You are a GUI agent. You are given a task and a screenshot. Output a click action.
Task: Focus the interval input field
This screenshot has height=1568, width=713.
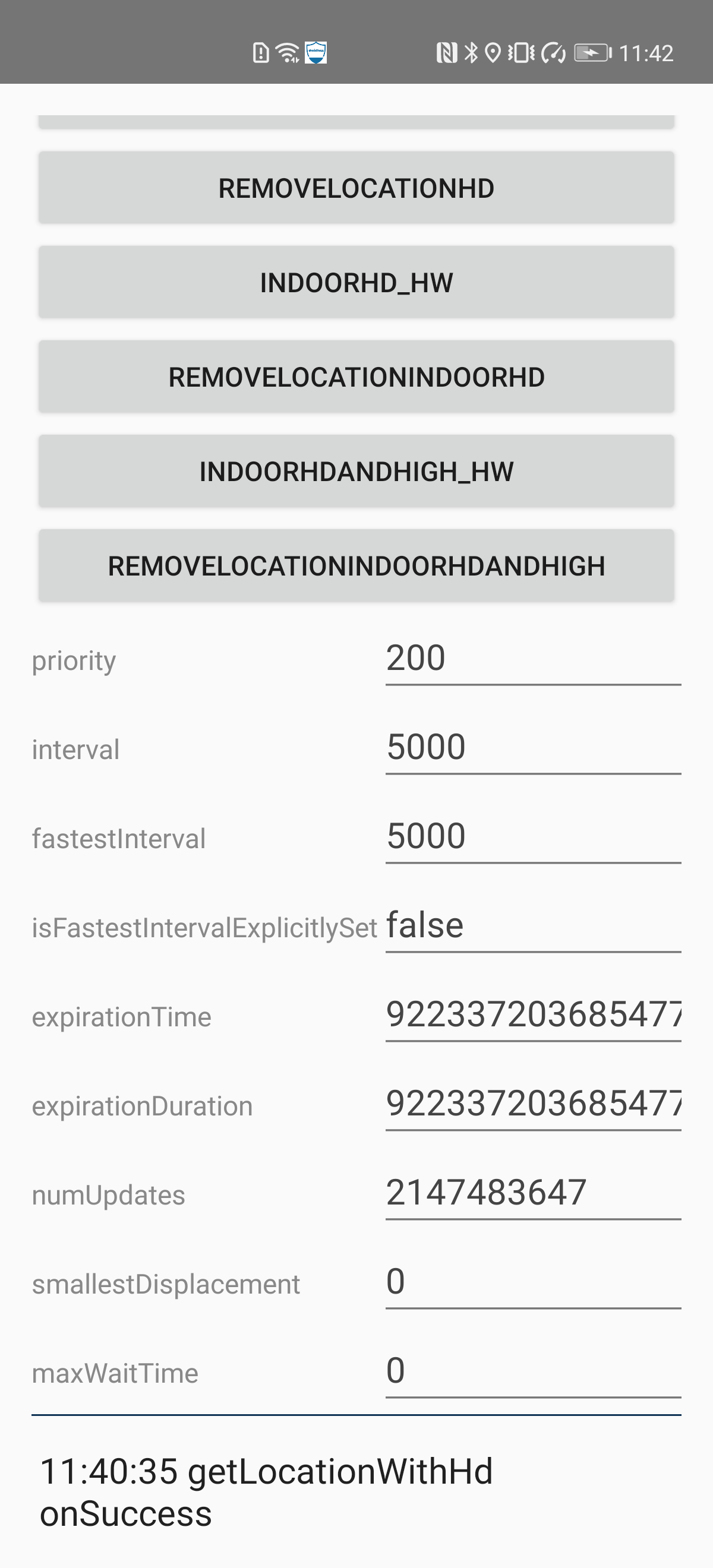532,748
